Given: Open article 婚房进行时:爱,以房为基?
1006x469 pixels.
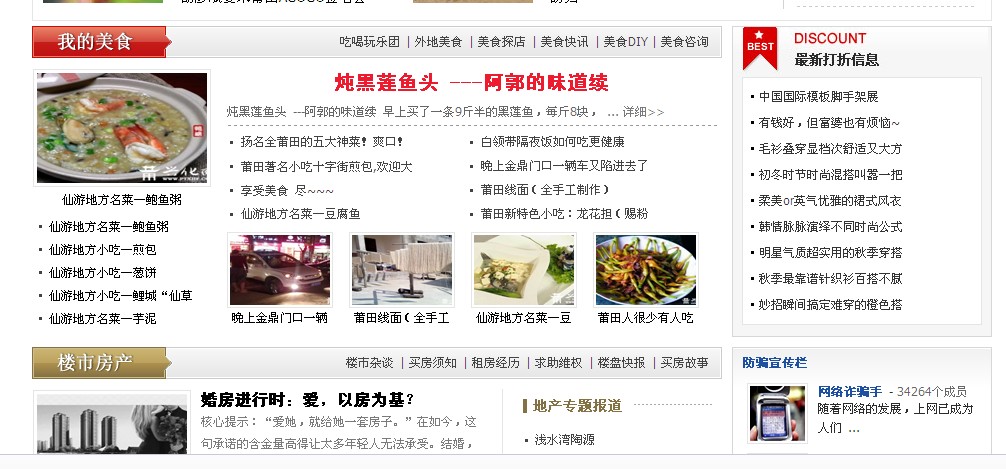Looking at the screenshot, I should tap(308, 400).
